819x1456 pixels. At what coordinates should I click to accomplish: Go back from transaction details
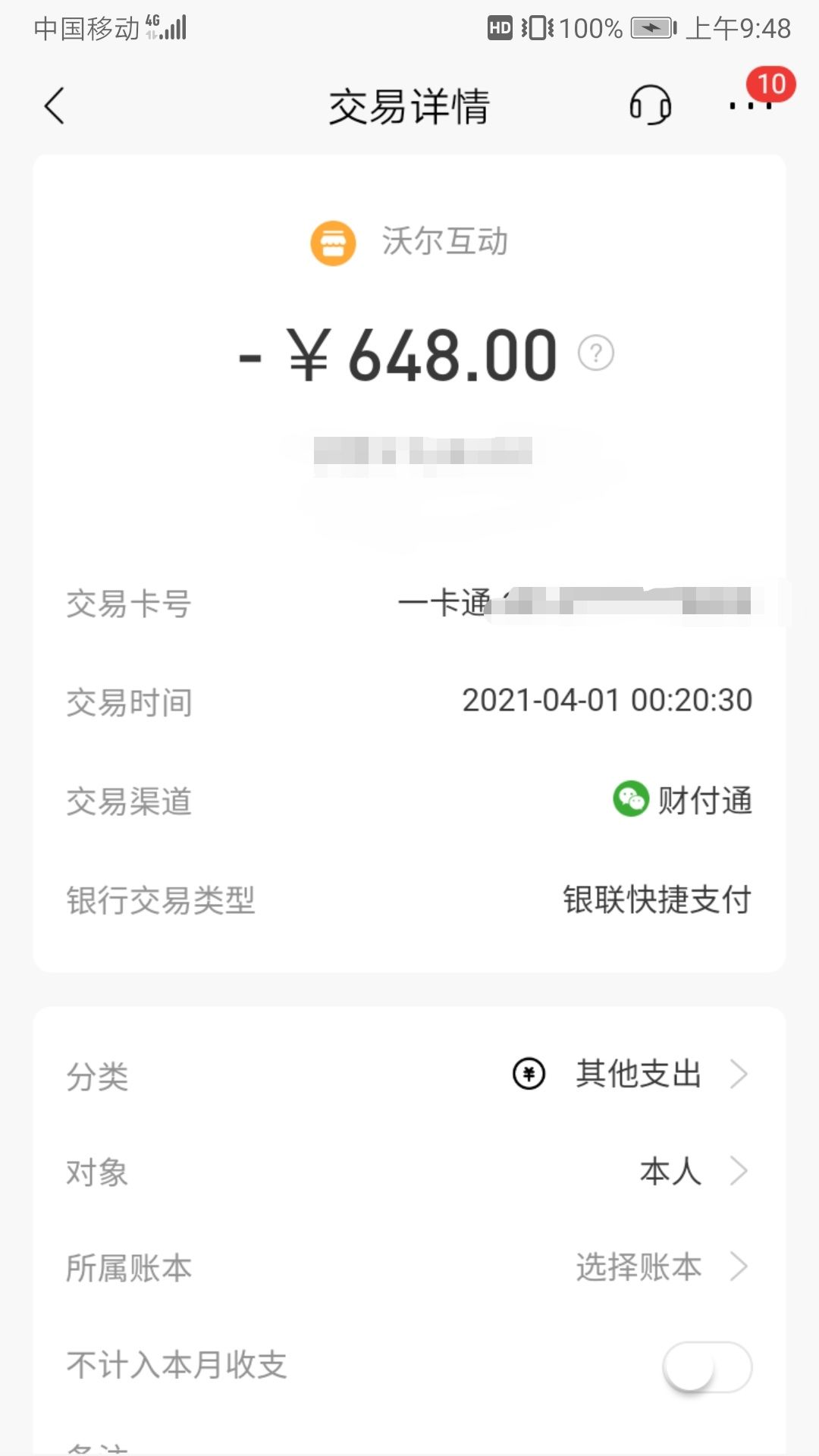55,105
